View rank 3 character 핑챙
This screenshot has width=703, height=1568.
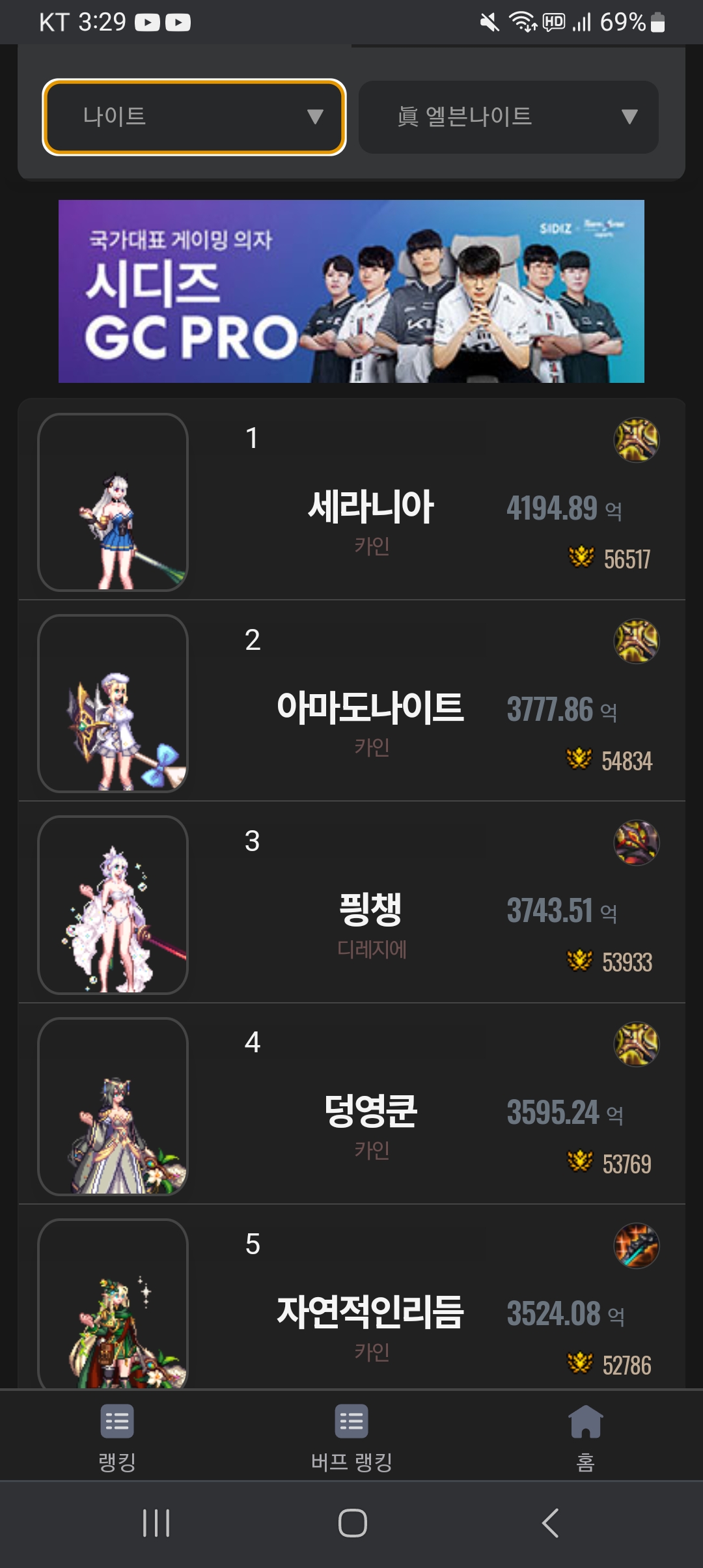370,910
